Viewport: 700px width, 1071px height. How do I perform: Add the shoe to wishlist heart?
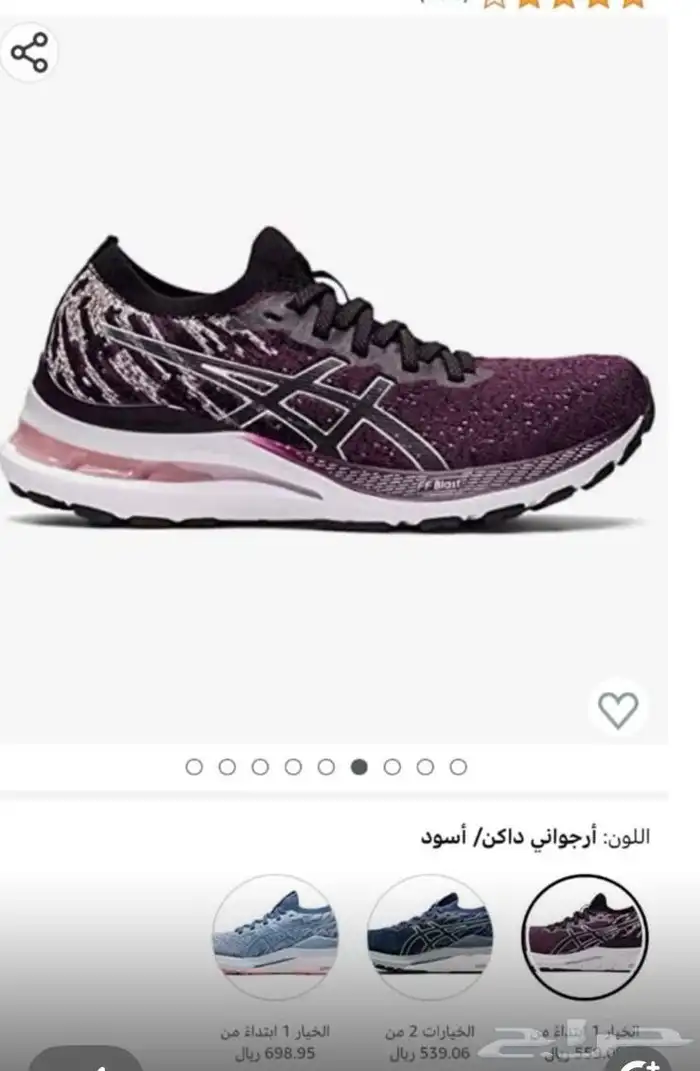point(618,710)
